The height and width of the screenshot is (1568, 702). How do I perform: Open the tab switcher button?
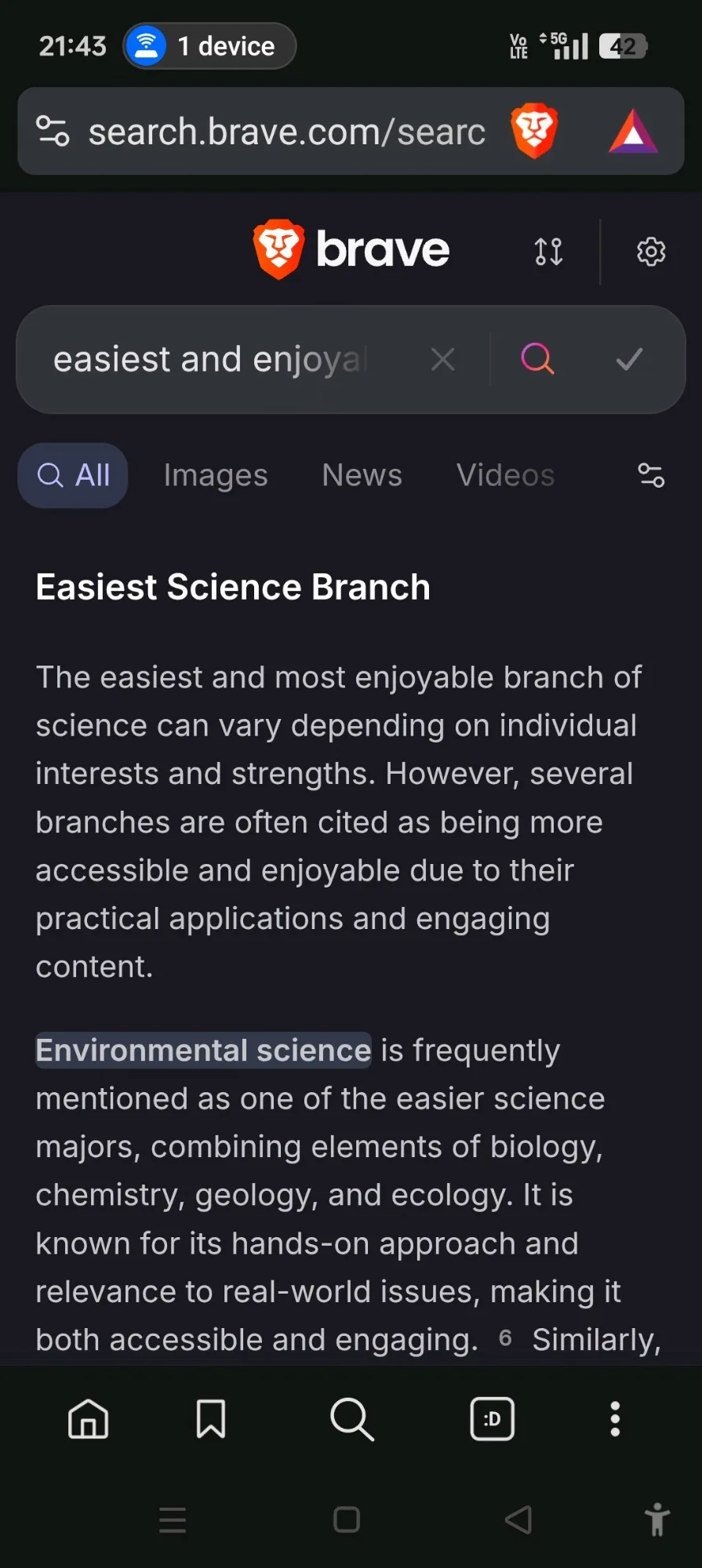[493, 1419]
